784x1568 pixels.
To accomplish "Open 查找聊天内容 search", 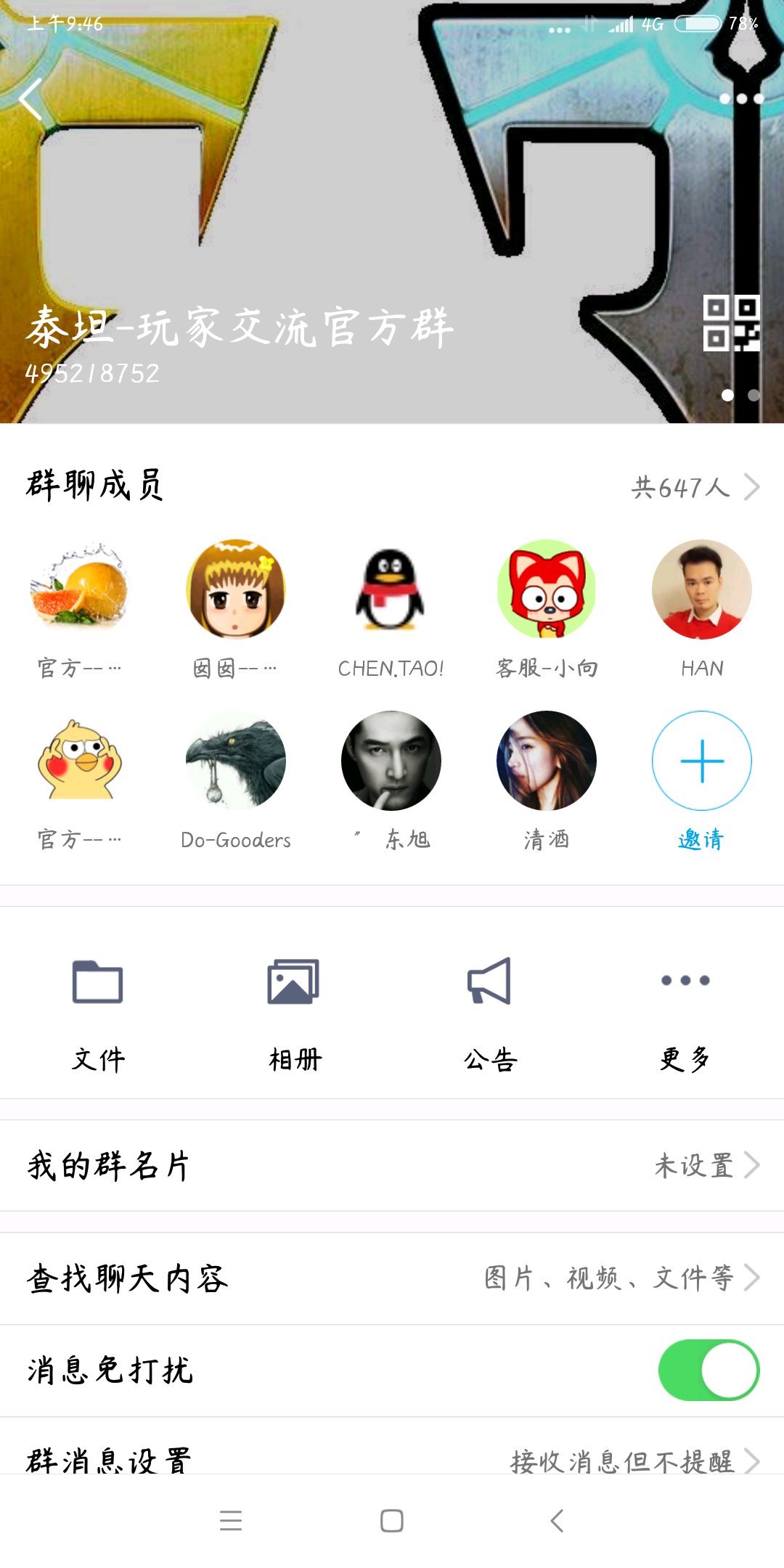I will pyautogui.click(x=392, y=1278).
